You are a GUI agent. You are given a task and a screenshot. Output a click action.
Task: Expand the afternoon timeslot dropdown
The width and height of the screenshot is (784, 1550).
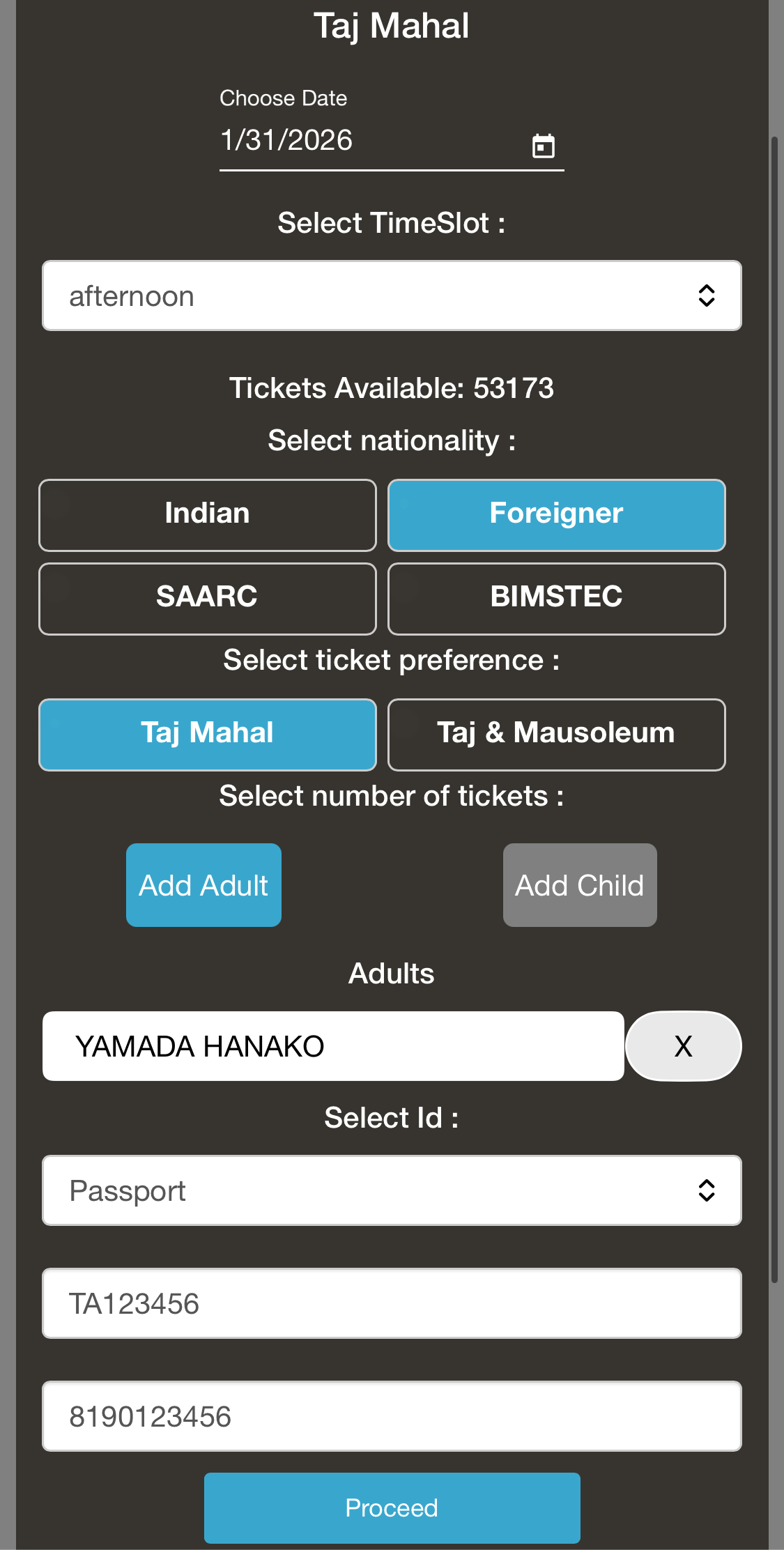(392, 296)
